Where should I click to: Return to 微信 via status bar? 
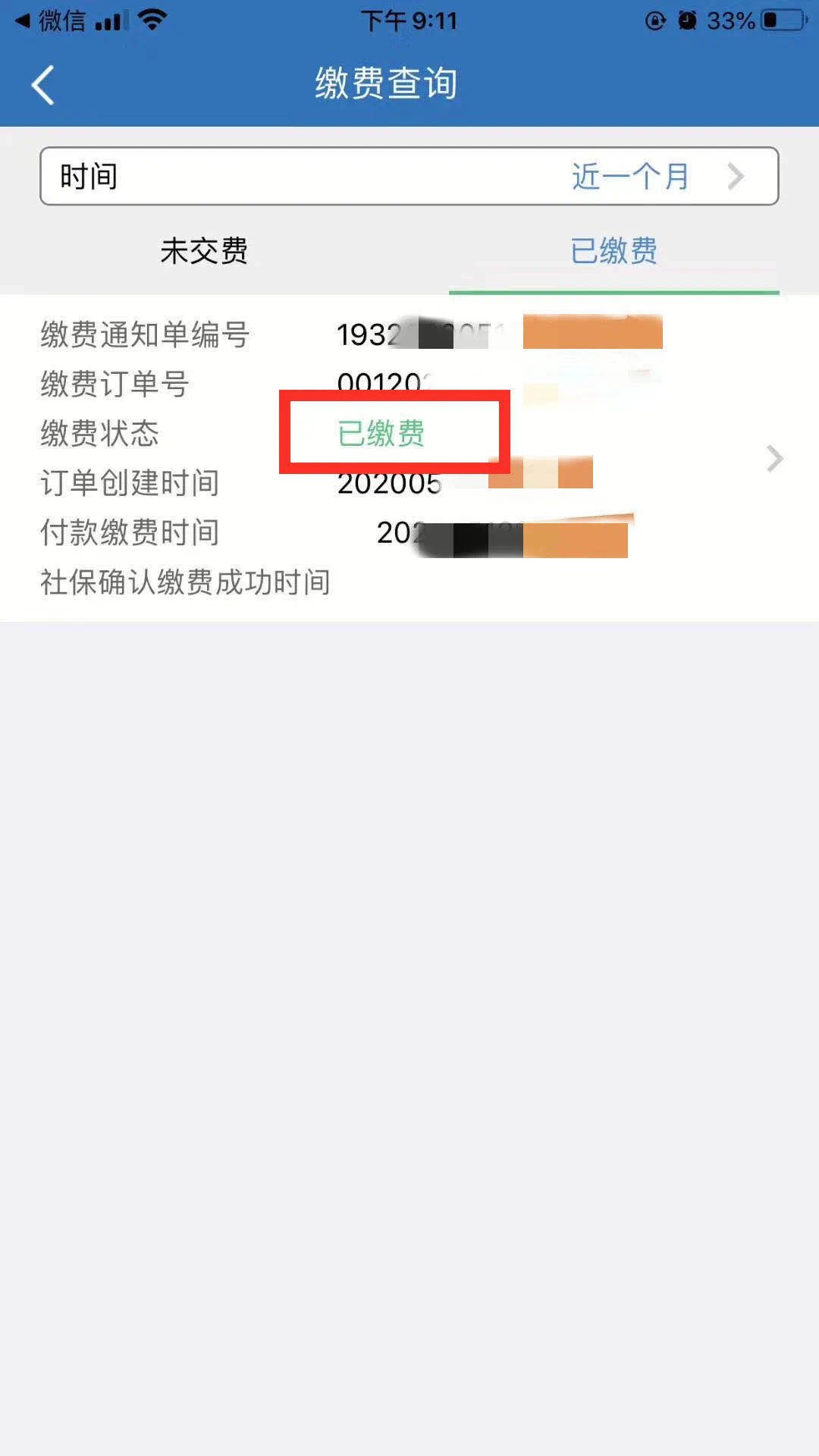click(x=50, y=20)
